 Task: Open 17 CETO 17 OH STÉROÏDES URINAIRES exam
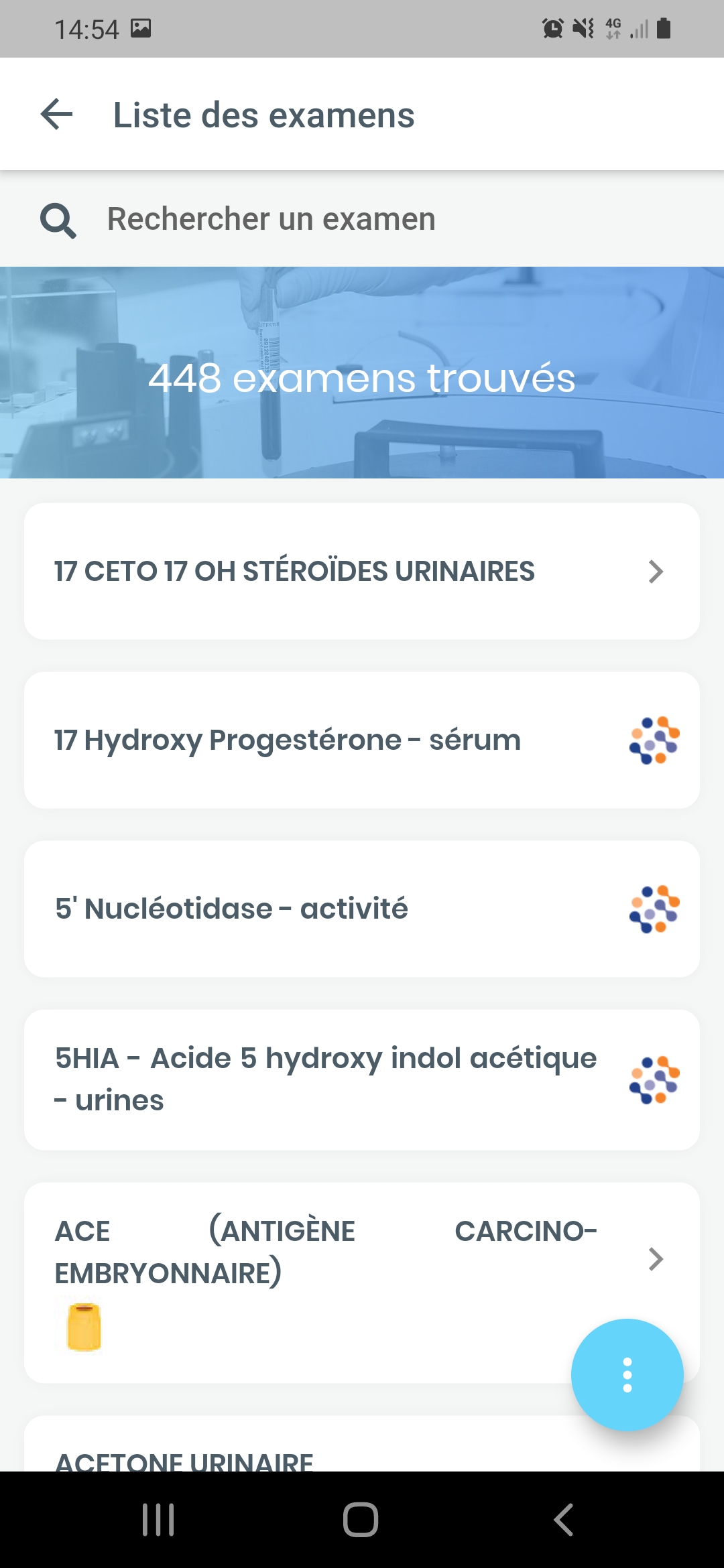click(362, 572)
